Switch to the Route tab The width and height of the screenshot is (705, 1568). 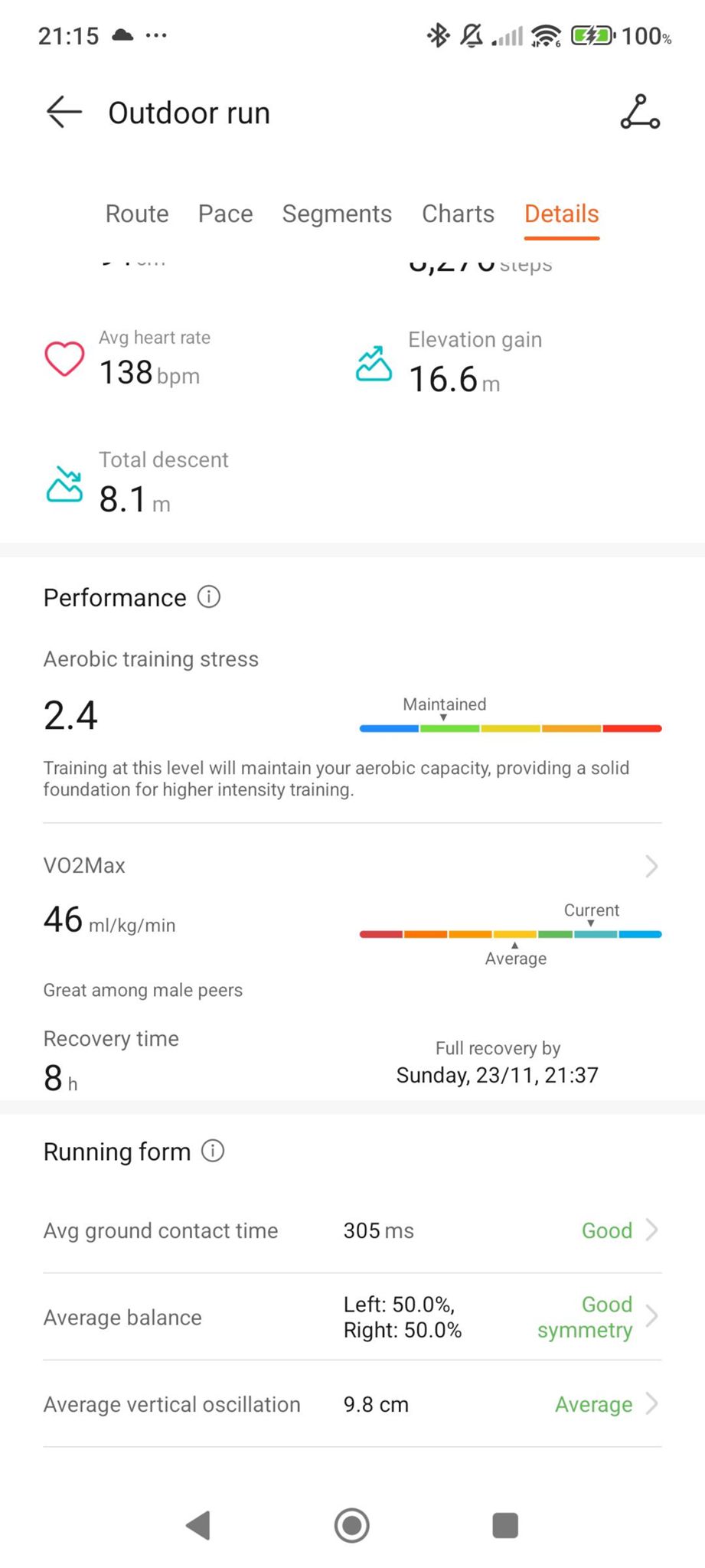tap(137, 214)
